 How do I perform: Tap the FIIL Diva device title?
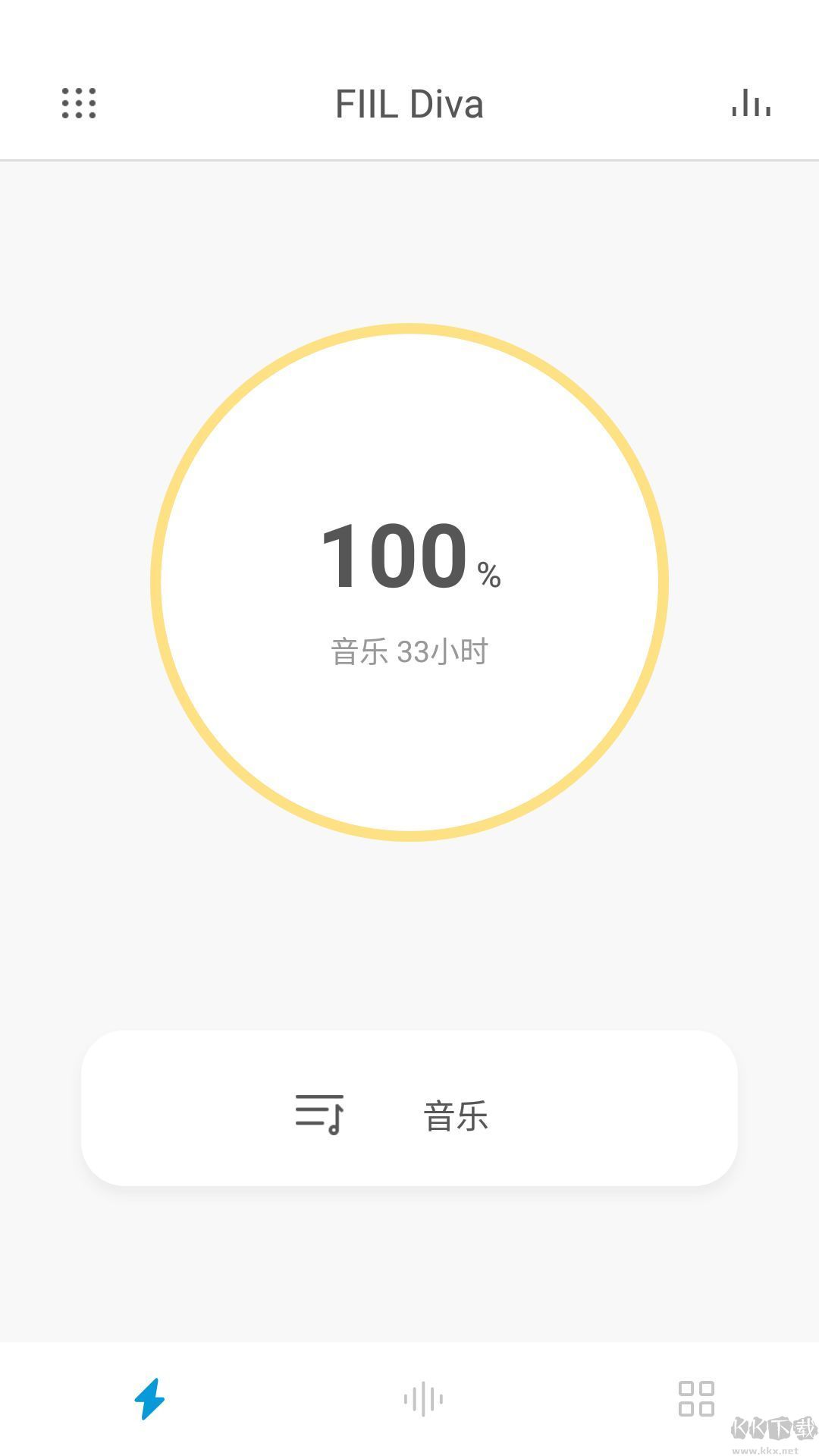click(x=408, y=104)
